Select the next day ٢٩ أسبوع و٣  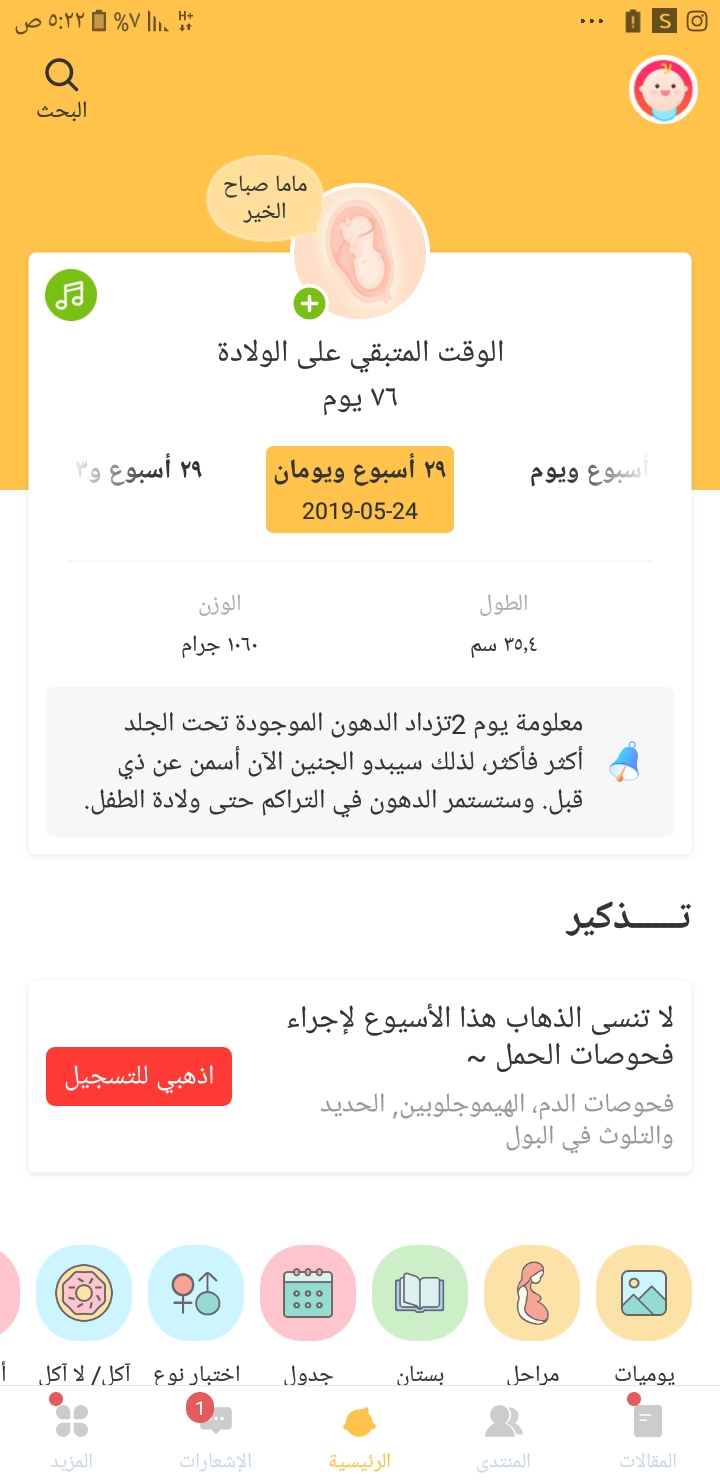tap(140, 470)
